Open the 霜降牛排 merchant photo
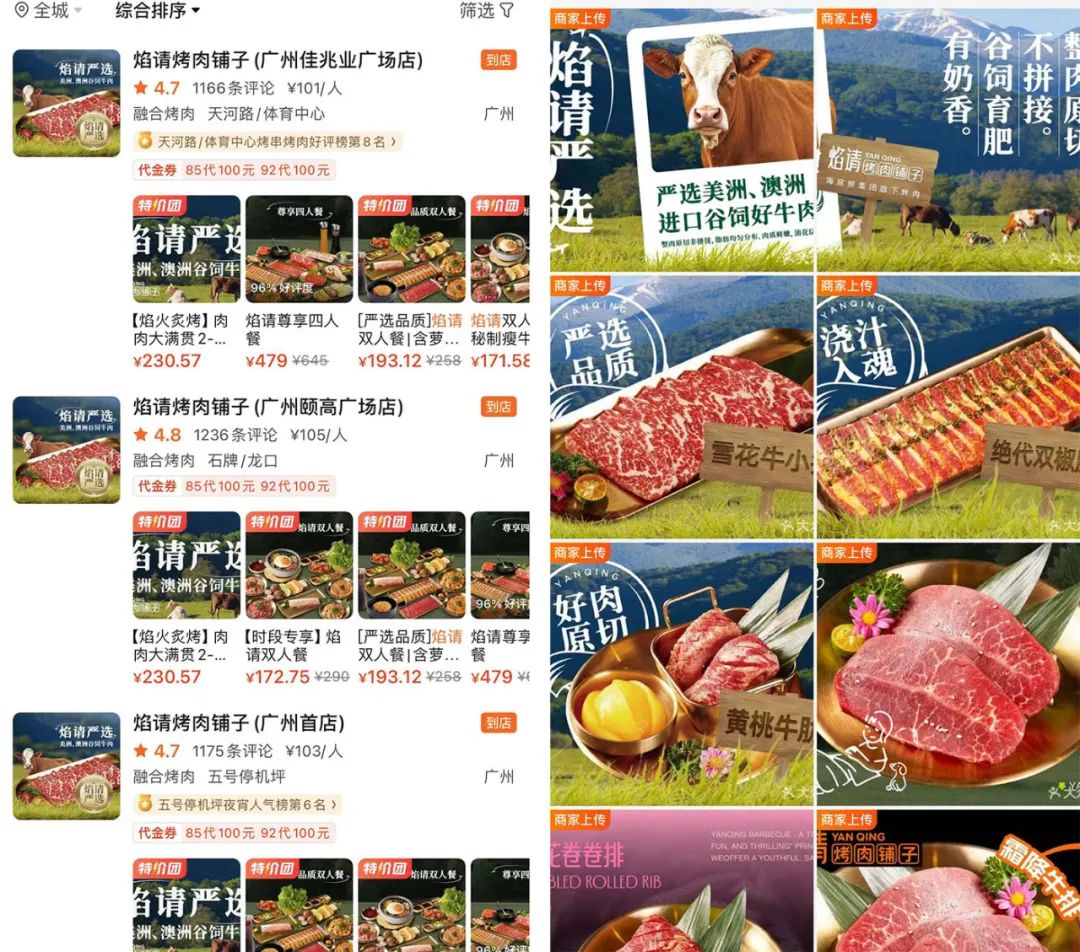 [x=947, y=882]
